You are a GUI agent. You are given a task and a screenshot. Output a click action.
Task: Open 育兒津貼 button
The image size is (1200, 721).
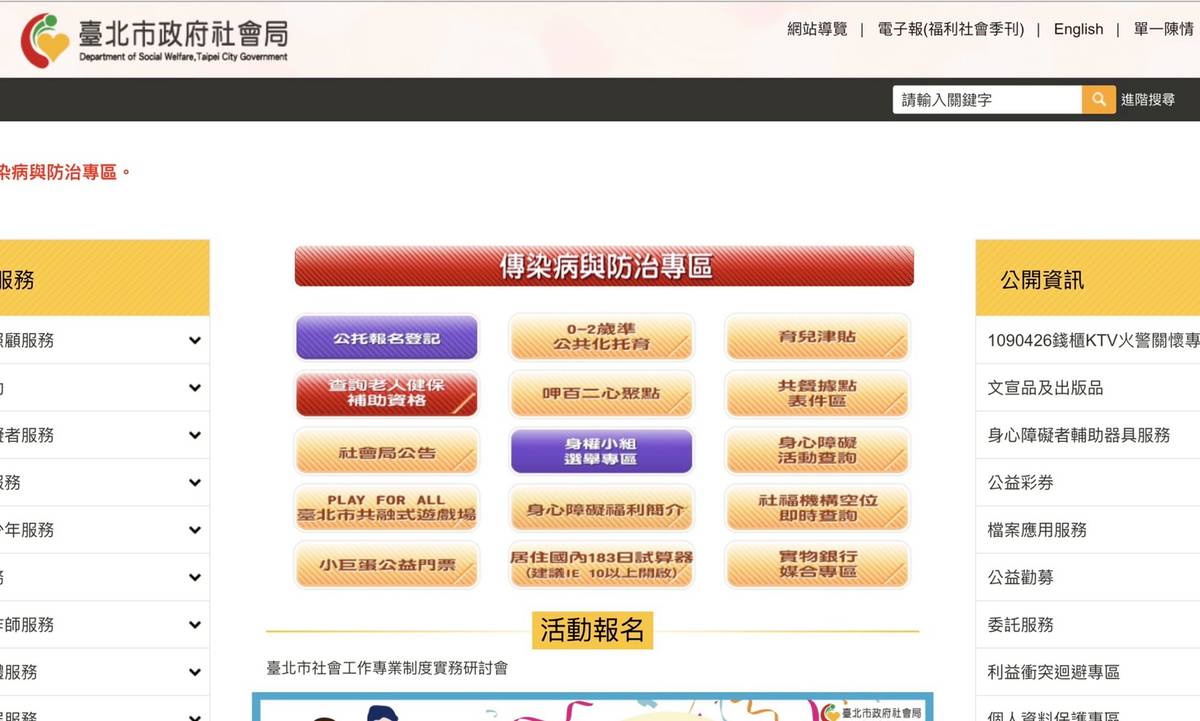[817, 337]
